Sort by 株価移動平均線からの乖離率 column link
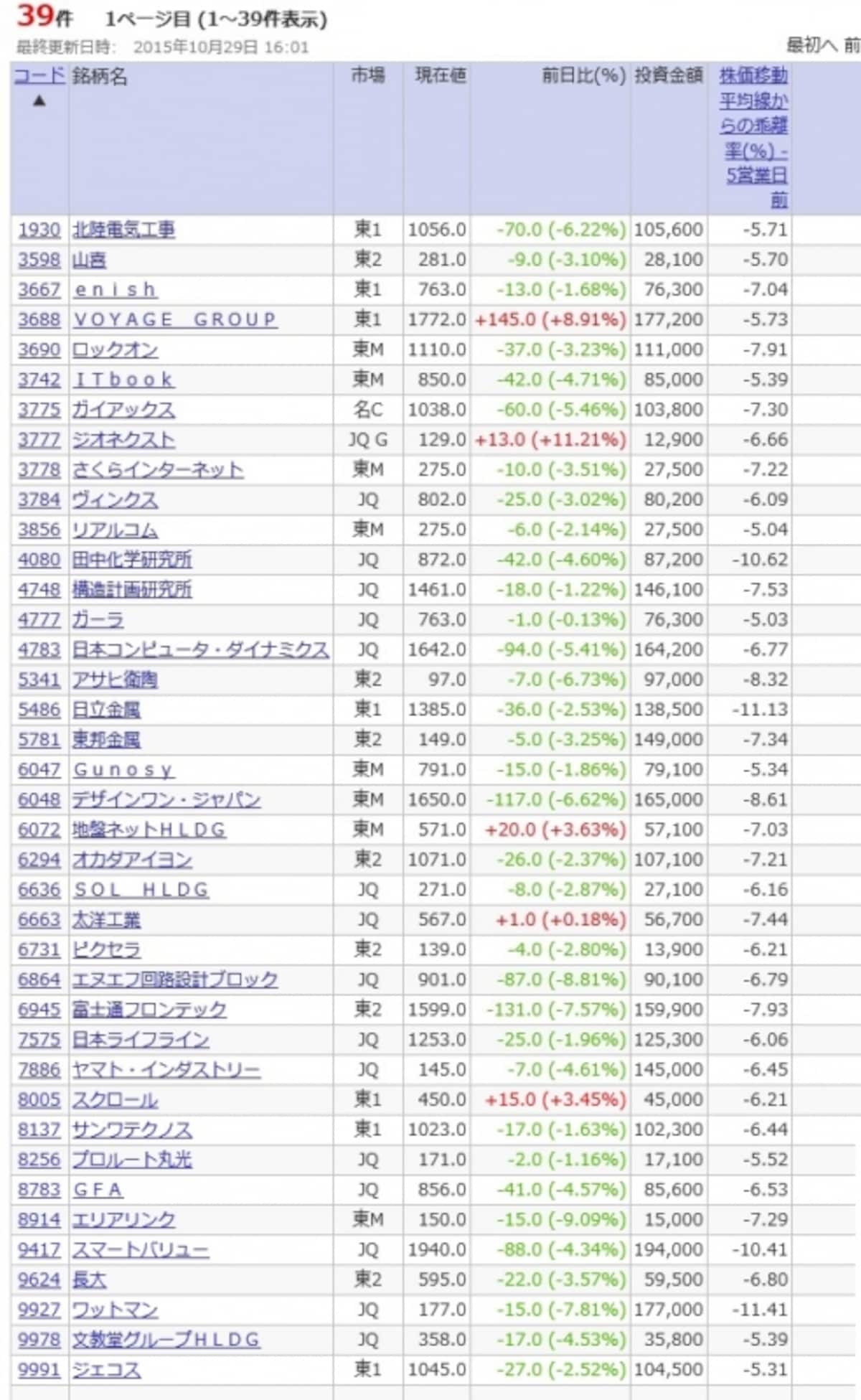Screen dimensions: 861x1400 pyautogui.click(x=753, y=138)
